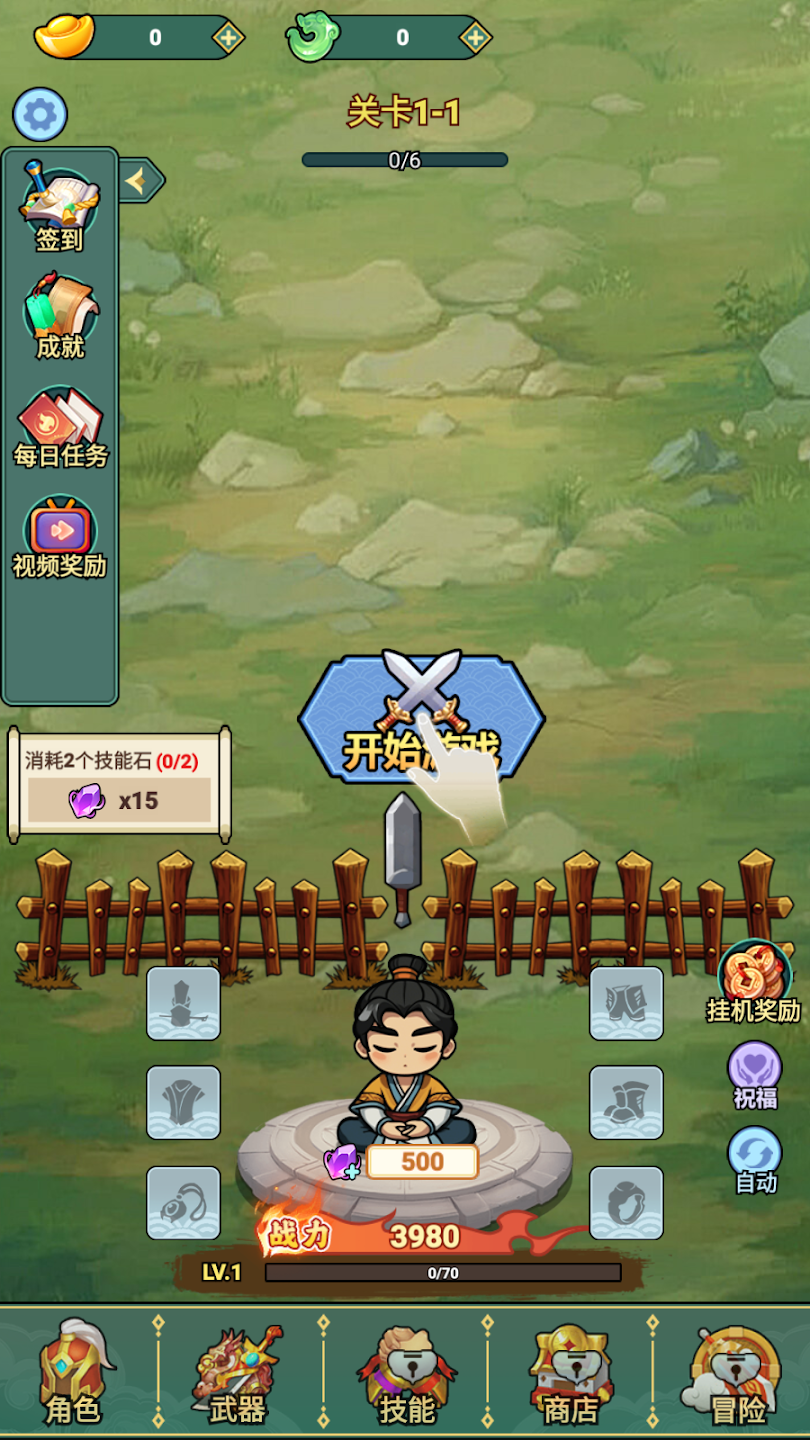
Task: Open the locked 商店 shop tab
Action: click(x=570, y=1372)
